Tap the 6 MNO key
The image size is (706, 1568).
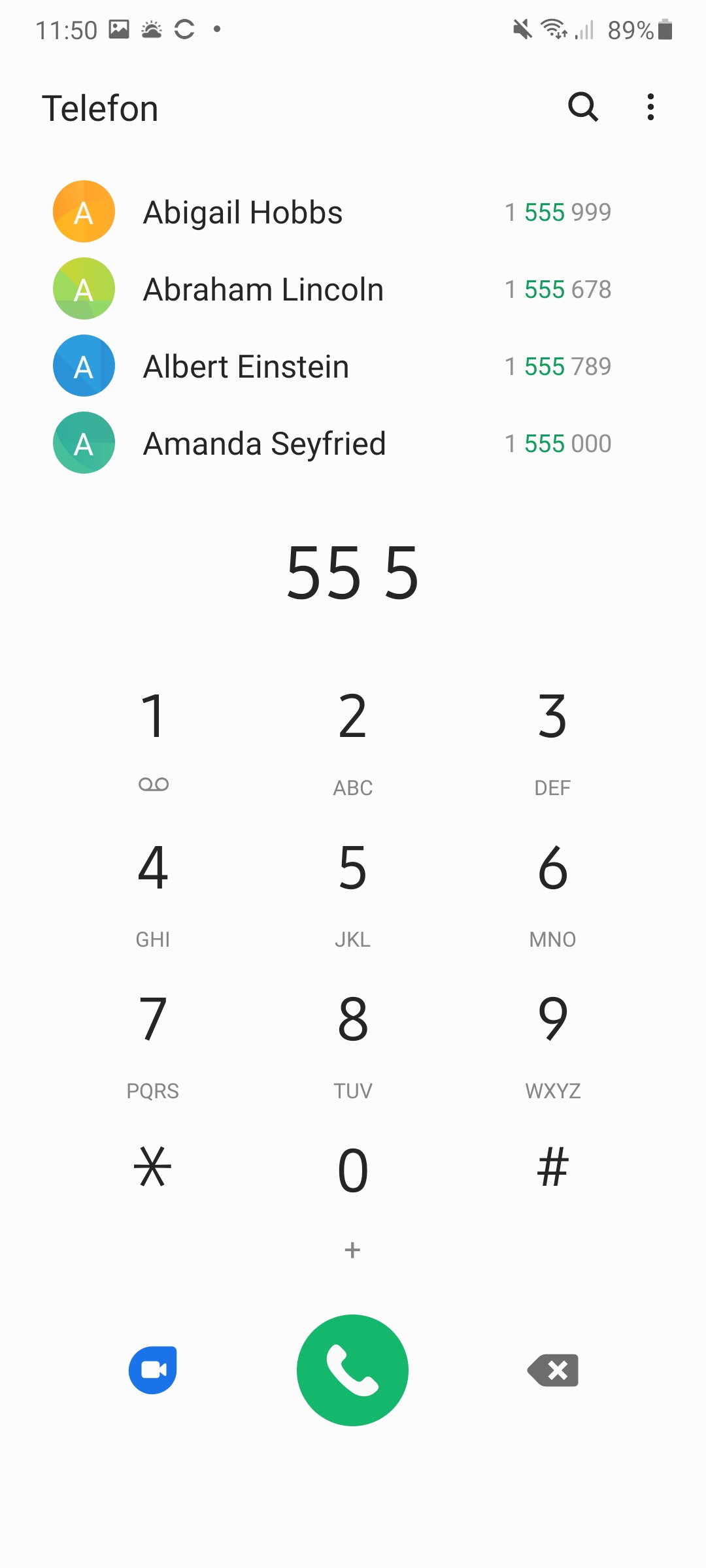pyautogui.click(x=552, y=891)
